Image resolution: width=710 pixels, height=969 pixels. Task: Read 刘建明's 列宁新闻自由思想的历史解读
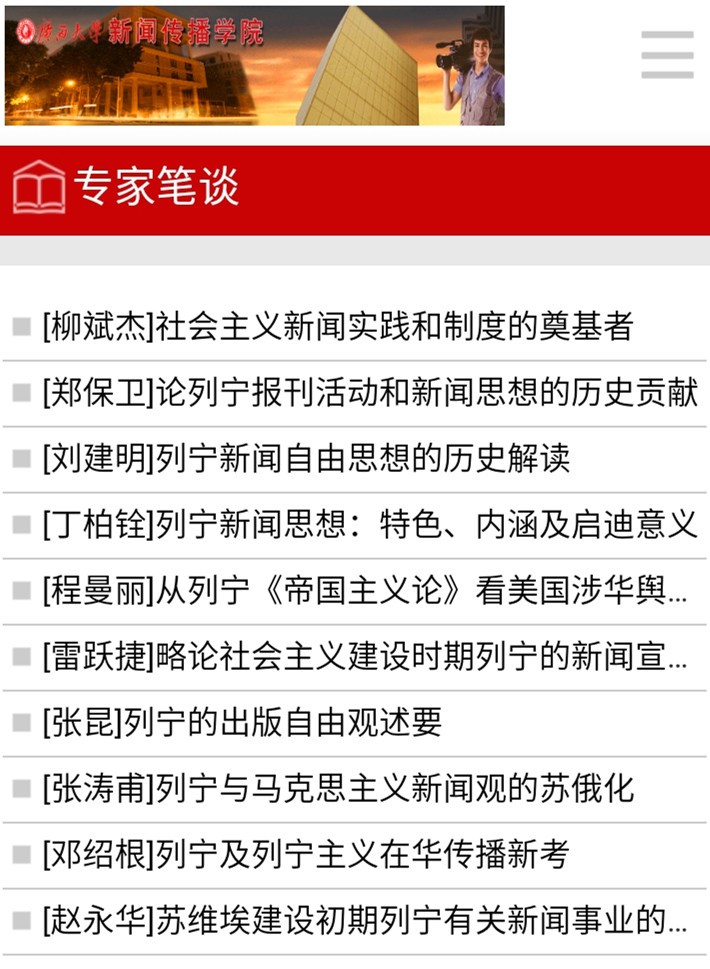(x=306, y=459)
